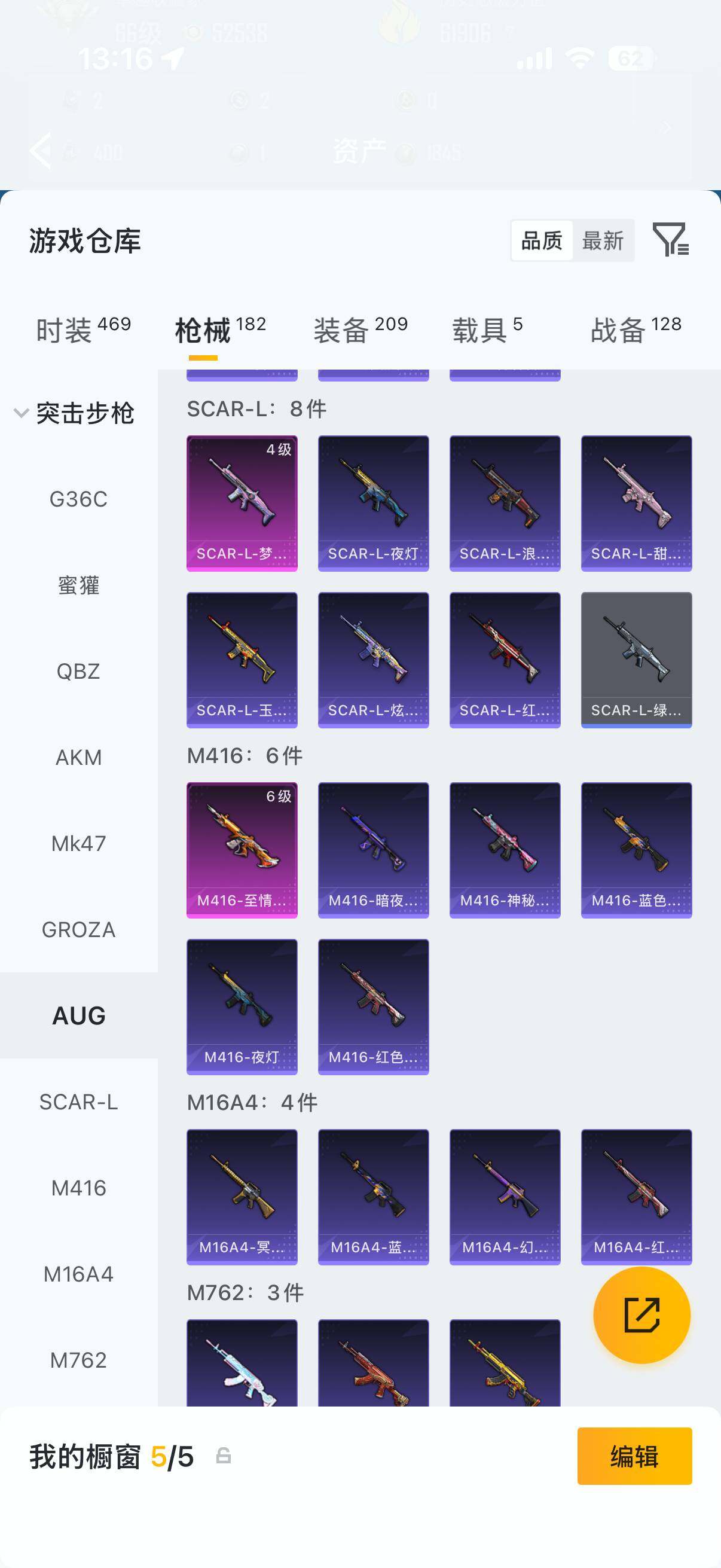
Task: Sort by 品质
Action: click(x=542, y=241)
